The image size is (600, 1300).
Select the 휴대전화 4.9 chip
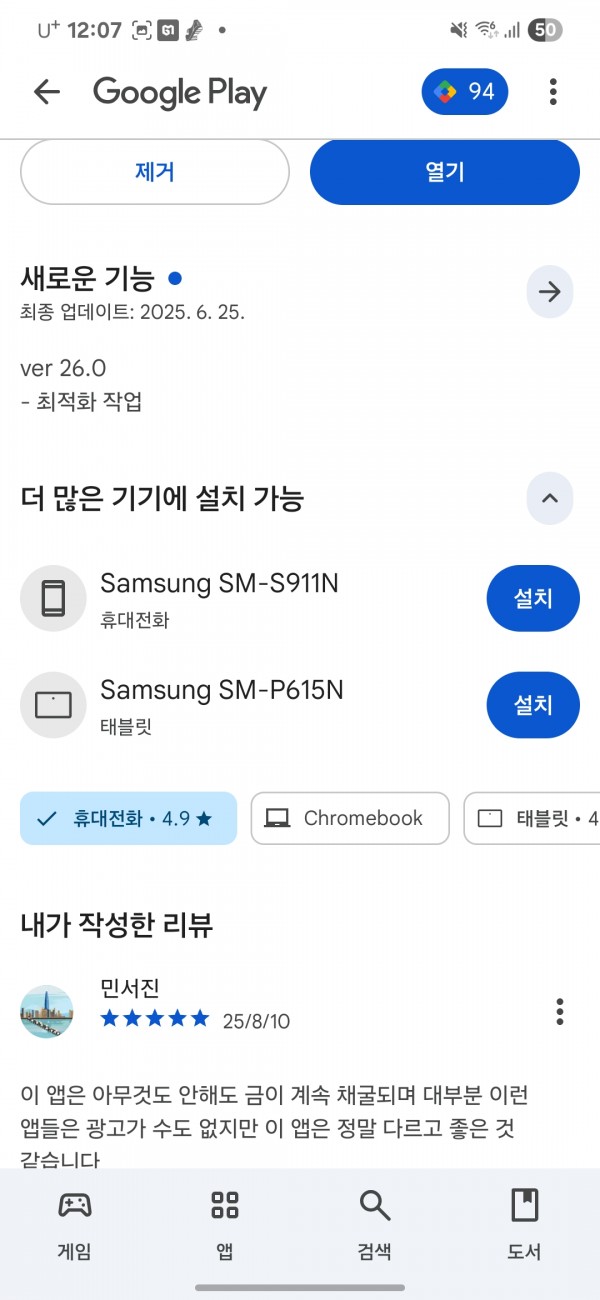pyautogui.click(x=129, y=818)
